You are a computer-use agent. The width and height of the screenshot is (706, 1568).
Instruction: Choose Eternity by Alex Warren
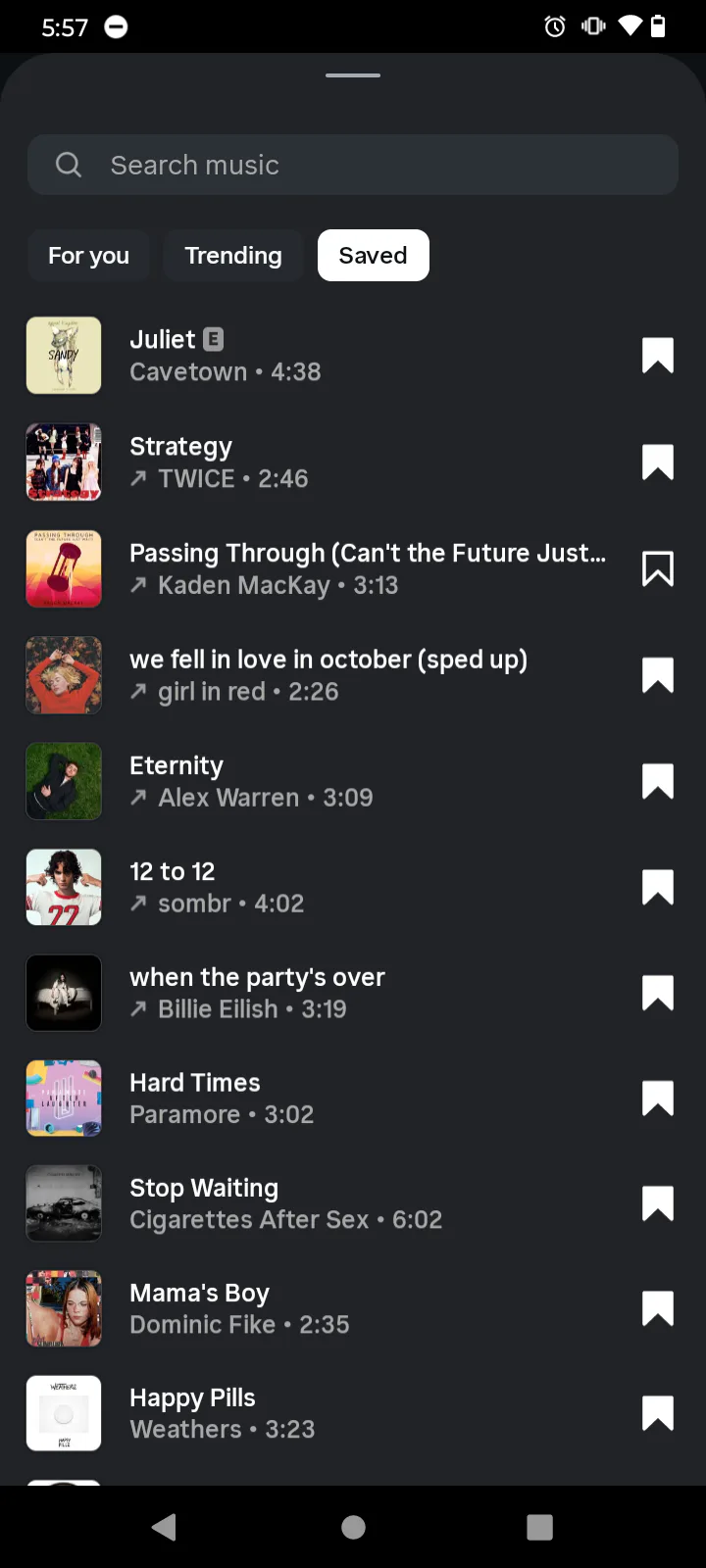pyautogui.click(x=250, y=781)
